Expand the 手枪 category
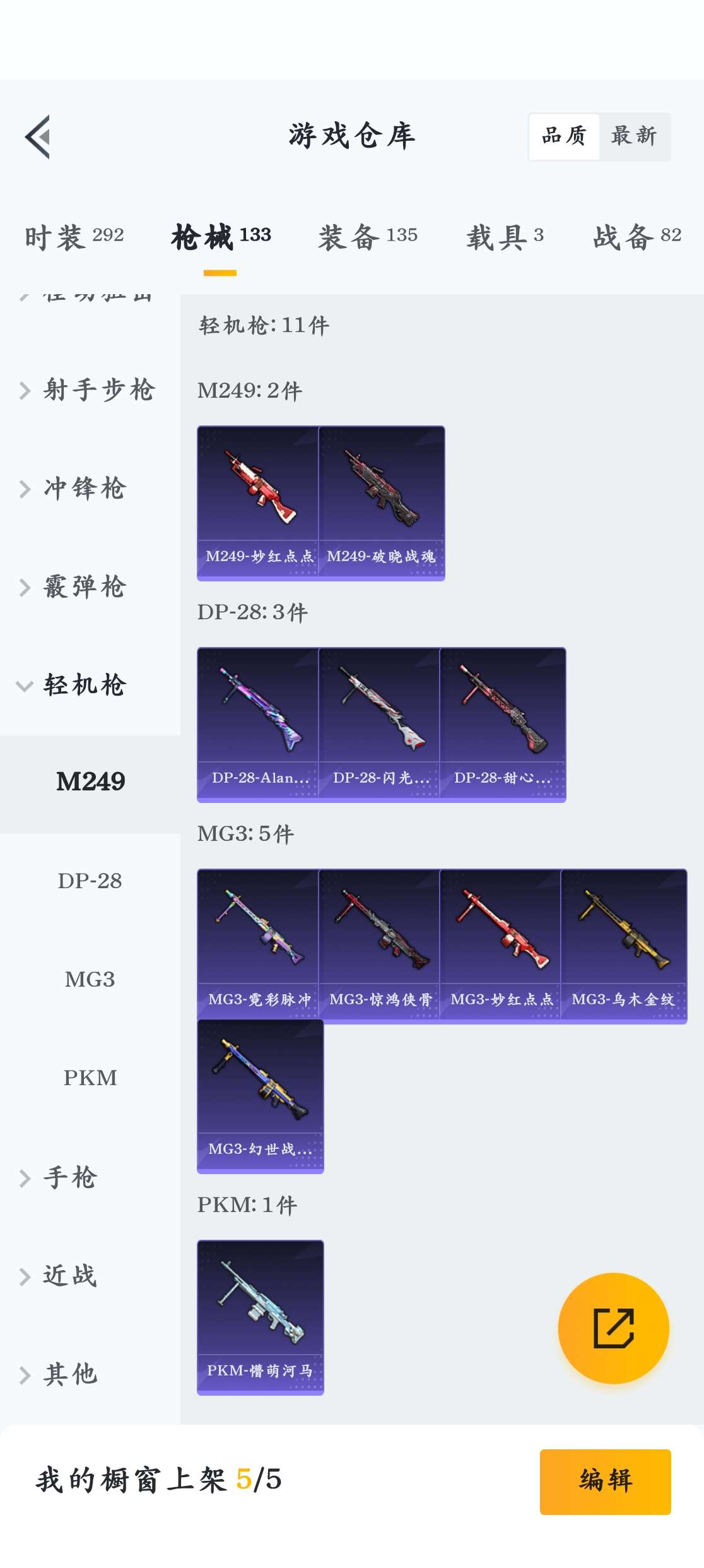The width and height of the screenshot is (704, 1568). click(x=69, y=1177)
